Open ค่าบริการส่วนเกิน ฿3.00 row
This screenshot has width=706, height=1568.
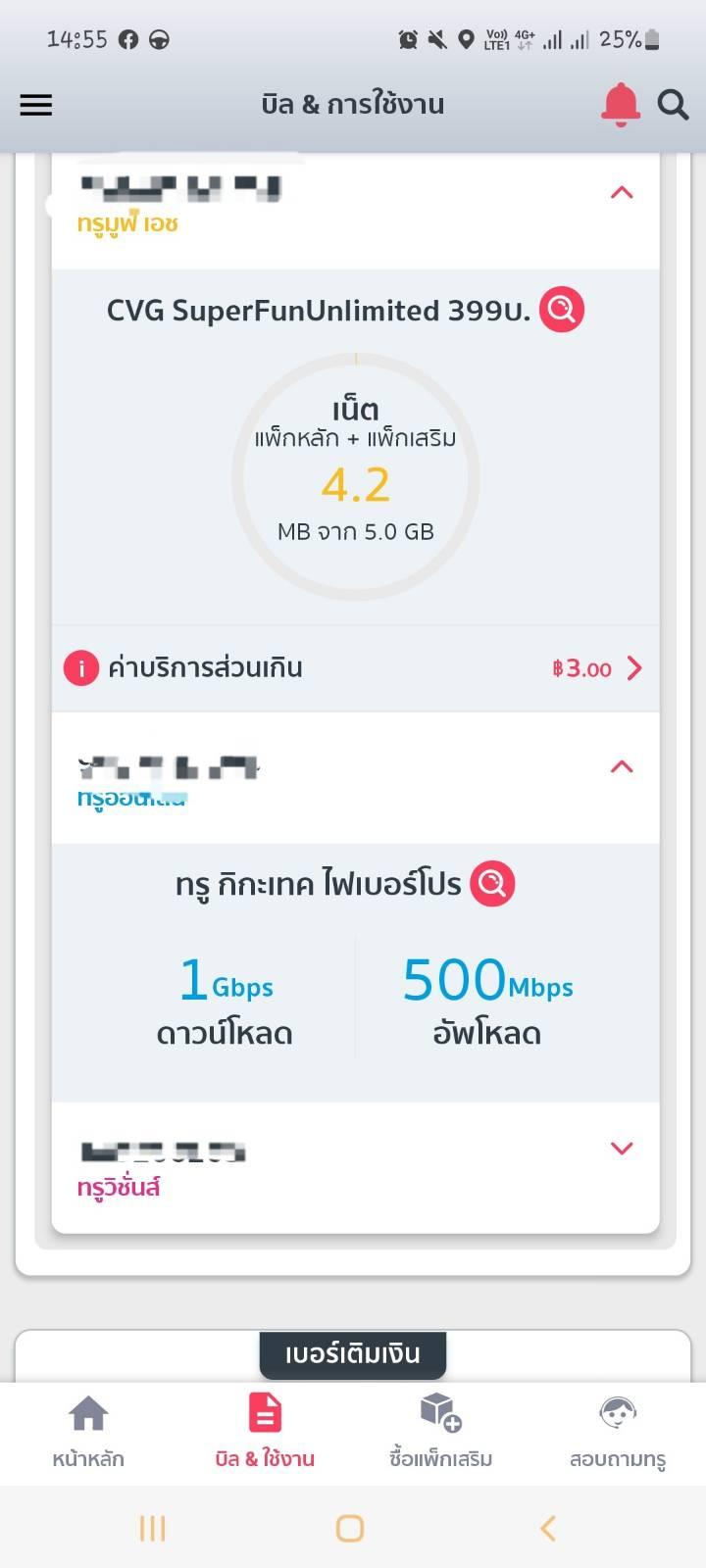[355, 668]
